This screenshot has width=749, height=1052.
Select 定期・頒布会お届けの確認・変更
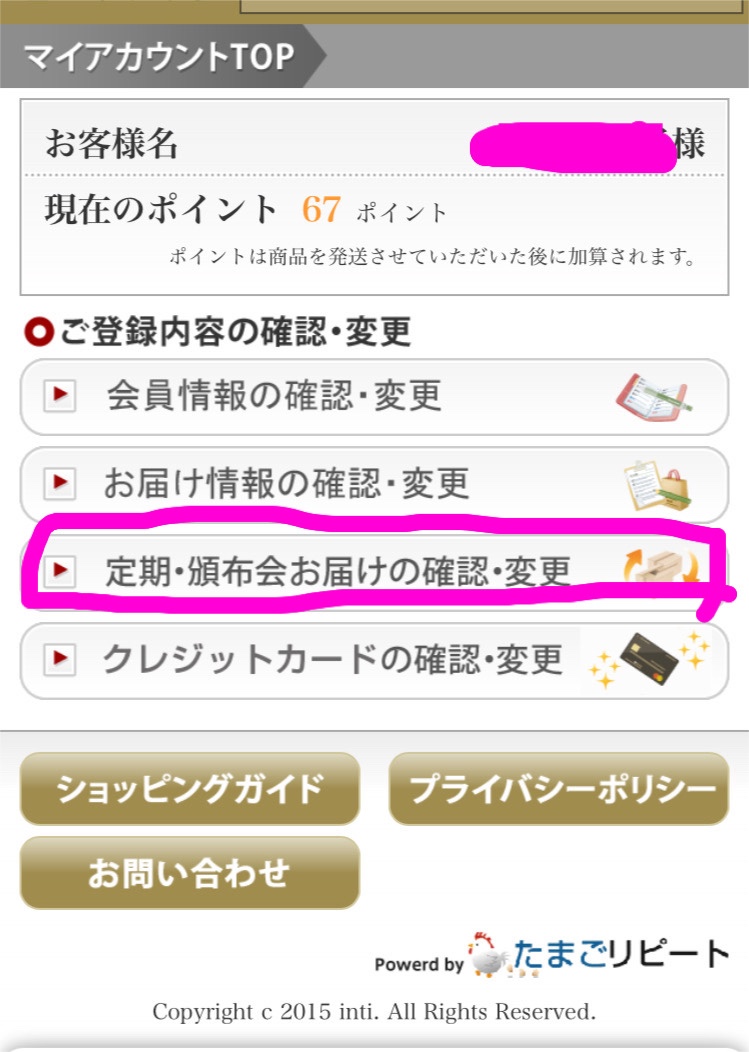373,571
